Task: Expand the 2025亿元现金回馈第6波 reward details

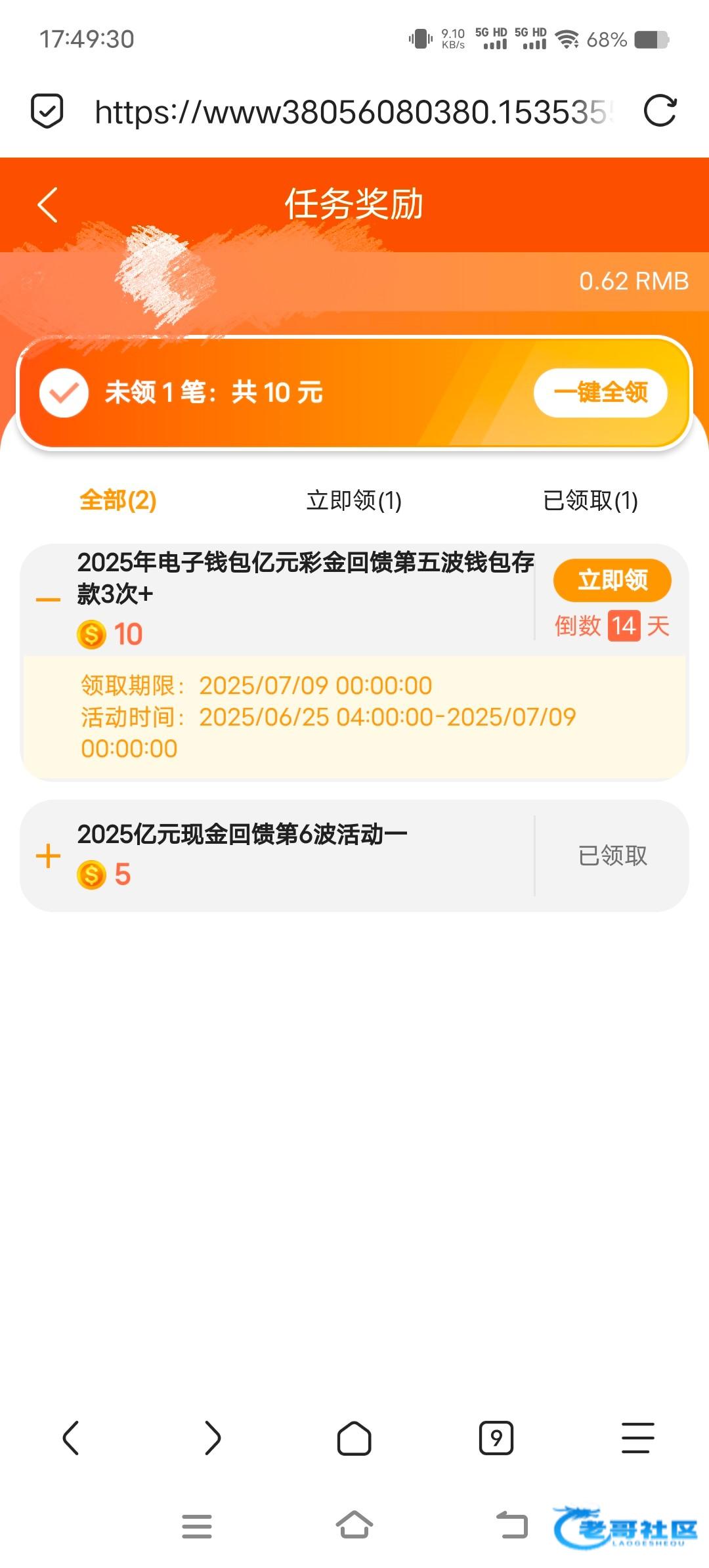Action: pos(49,856)
